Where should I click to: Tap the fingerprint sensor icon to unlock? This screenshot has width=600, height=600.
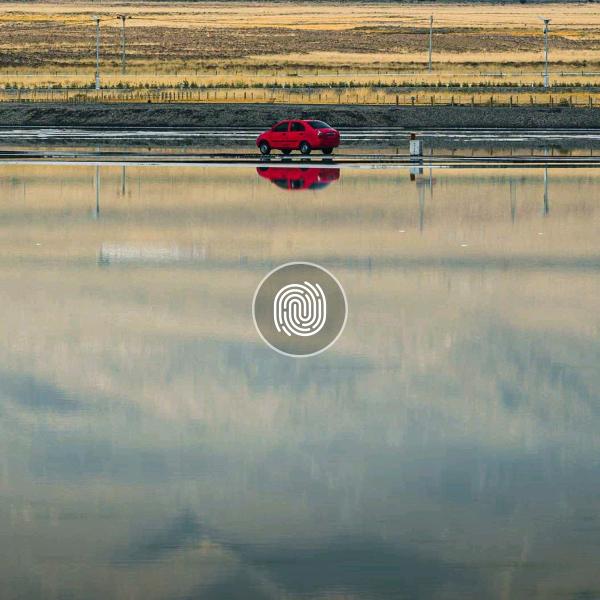click(300, 309)
